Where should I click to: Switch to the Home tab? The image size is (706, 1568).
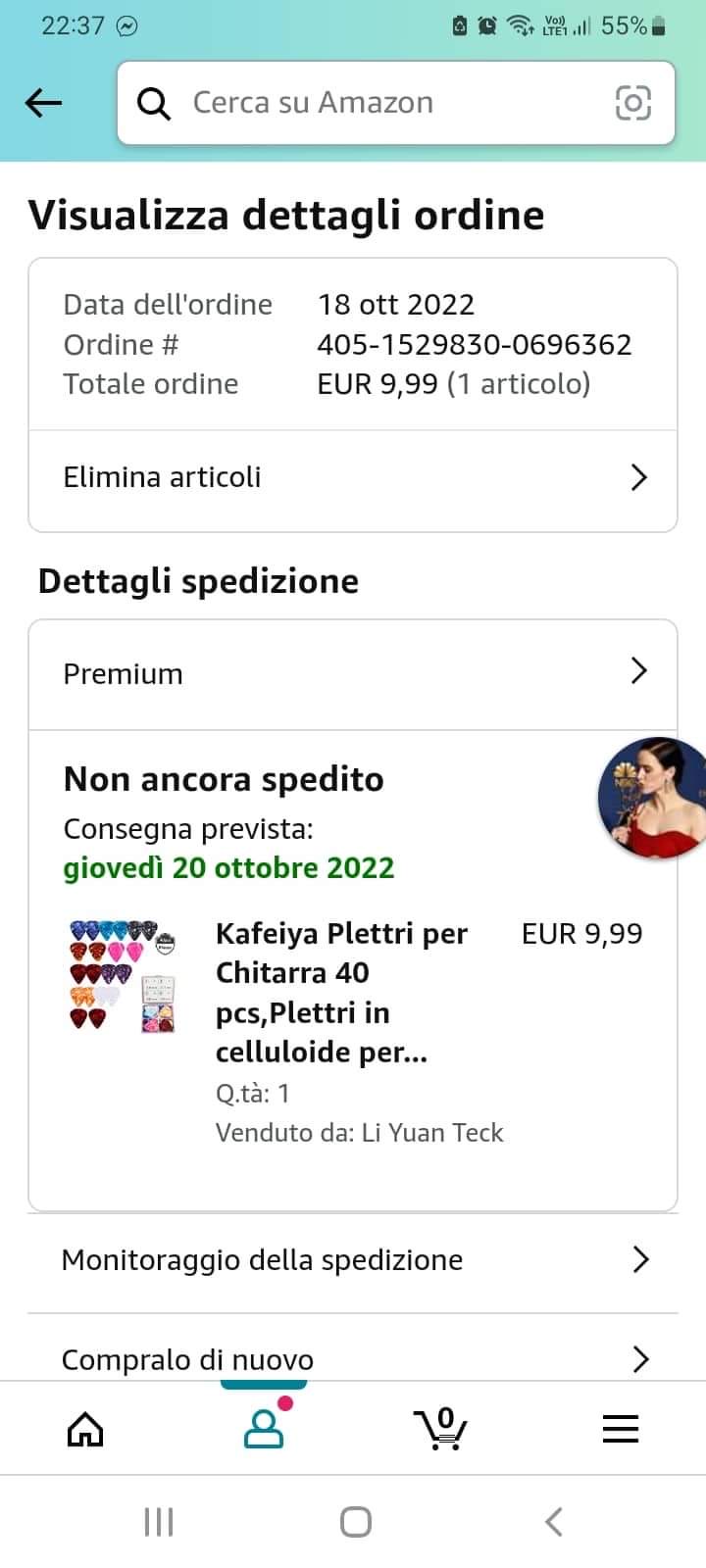coord(85,1429)
